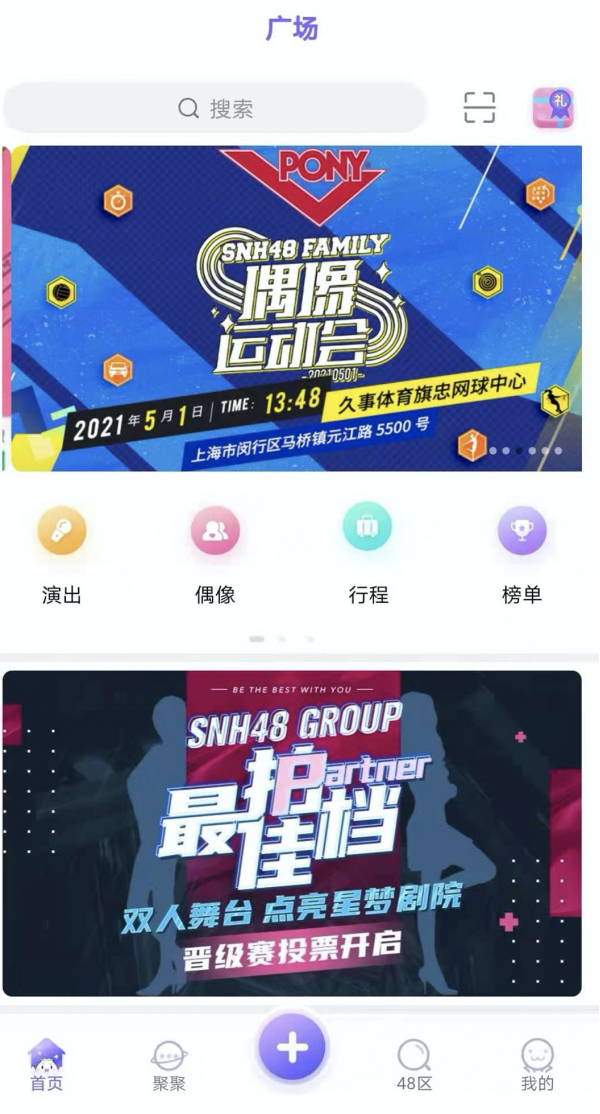Open the 偶像 shortcut
The width and height of the screenshot is (600, 1114).
(x=215, y=530)
